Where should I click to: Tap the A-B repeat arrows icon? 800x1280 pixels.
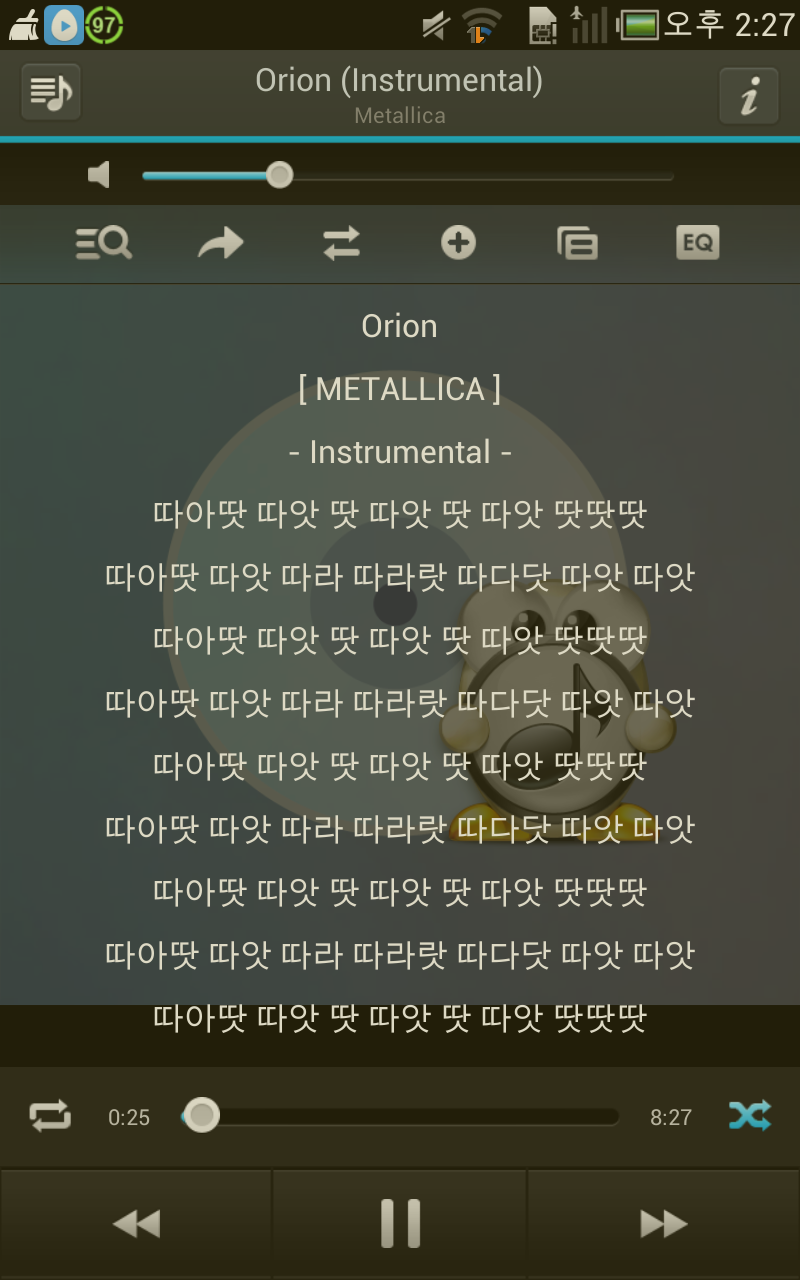341,243
